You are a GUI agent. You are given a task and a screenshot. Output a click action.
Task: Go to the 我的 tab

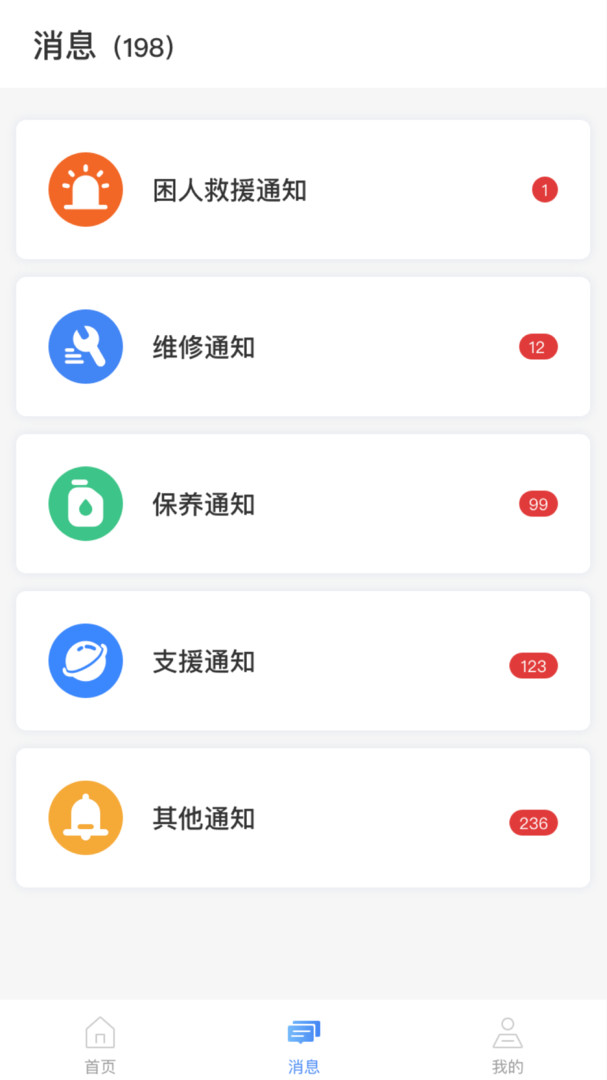click(x=507, y=1044)
